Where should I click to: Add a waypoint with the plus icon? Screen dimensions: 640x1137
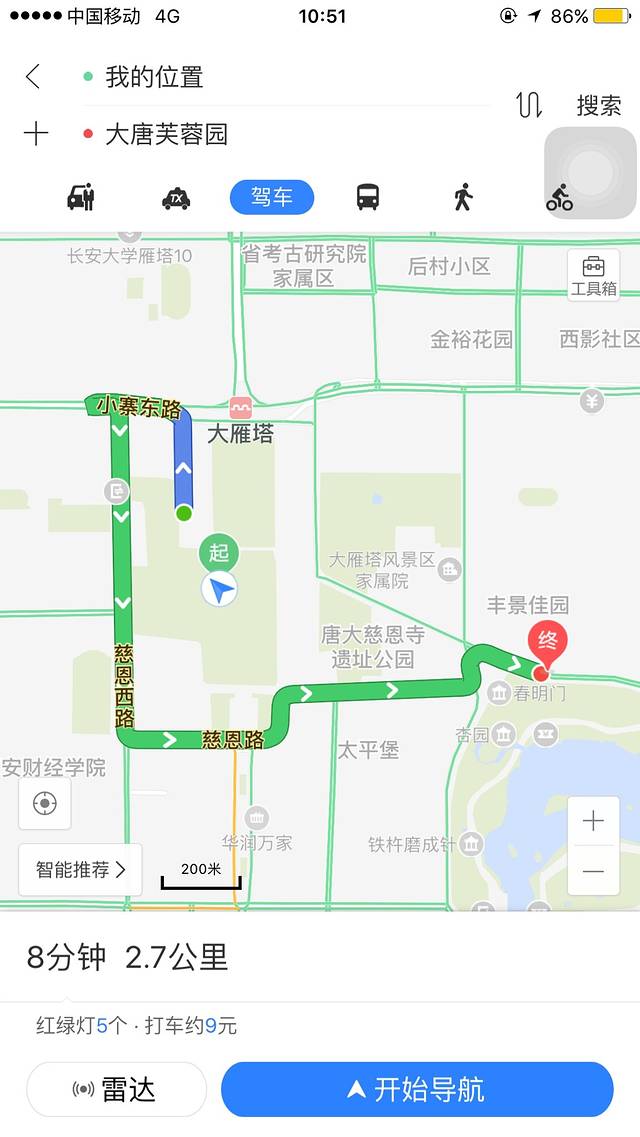click(35, 134)
